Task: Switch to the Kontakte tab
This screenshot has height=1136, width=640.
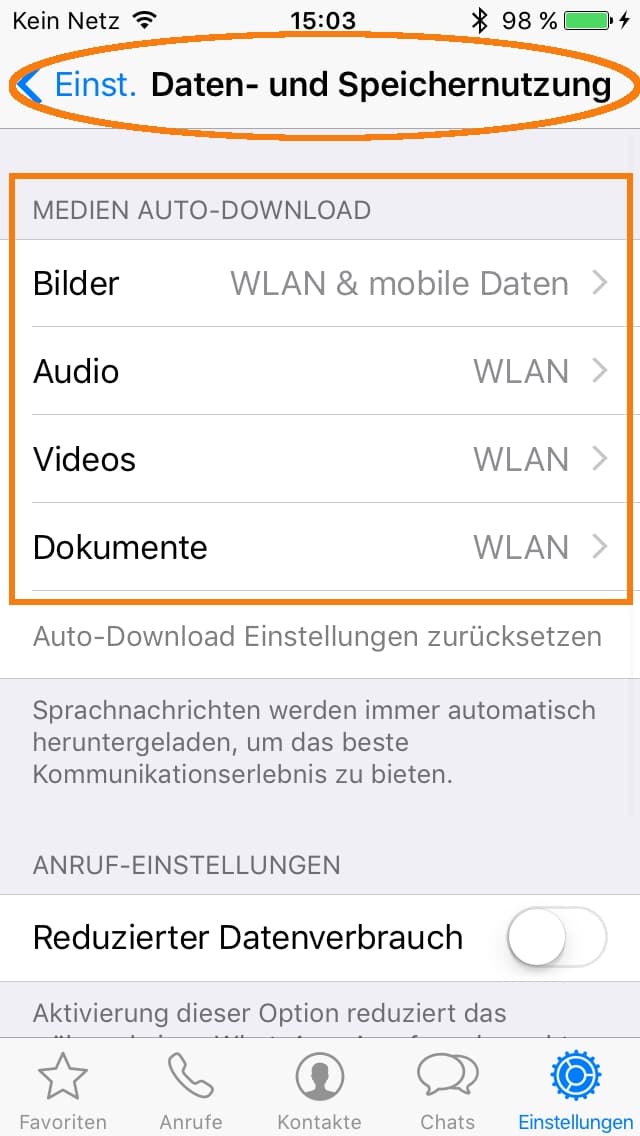Action: coord(320,1090)
